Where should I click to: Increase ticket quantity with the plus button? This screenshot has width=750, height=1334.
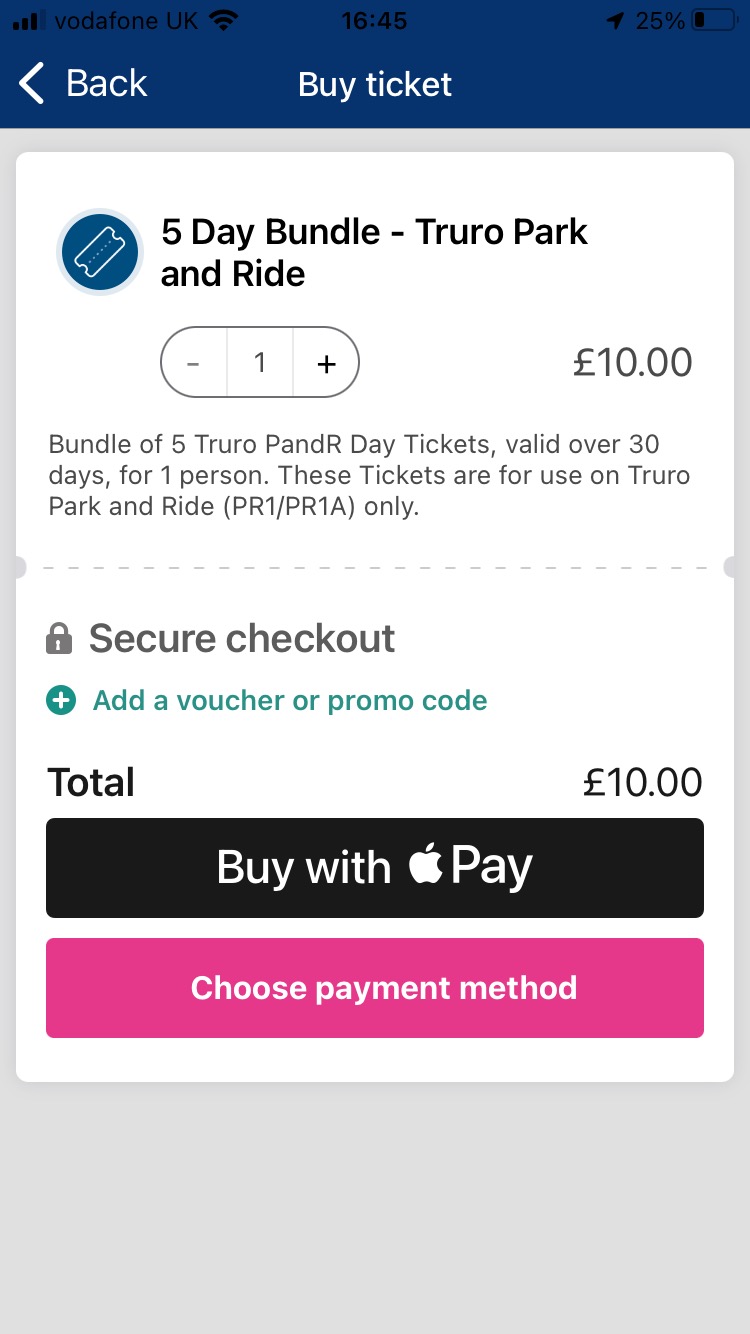tap(326, 362)
